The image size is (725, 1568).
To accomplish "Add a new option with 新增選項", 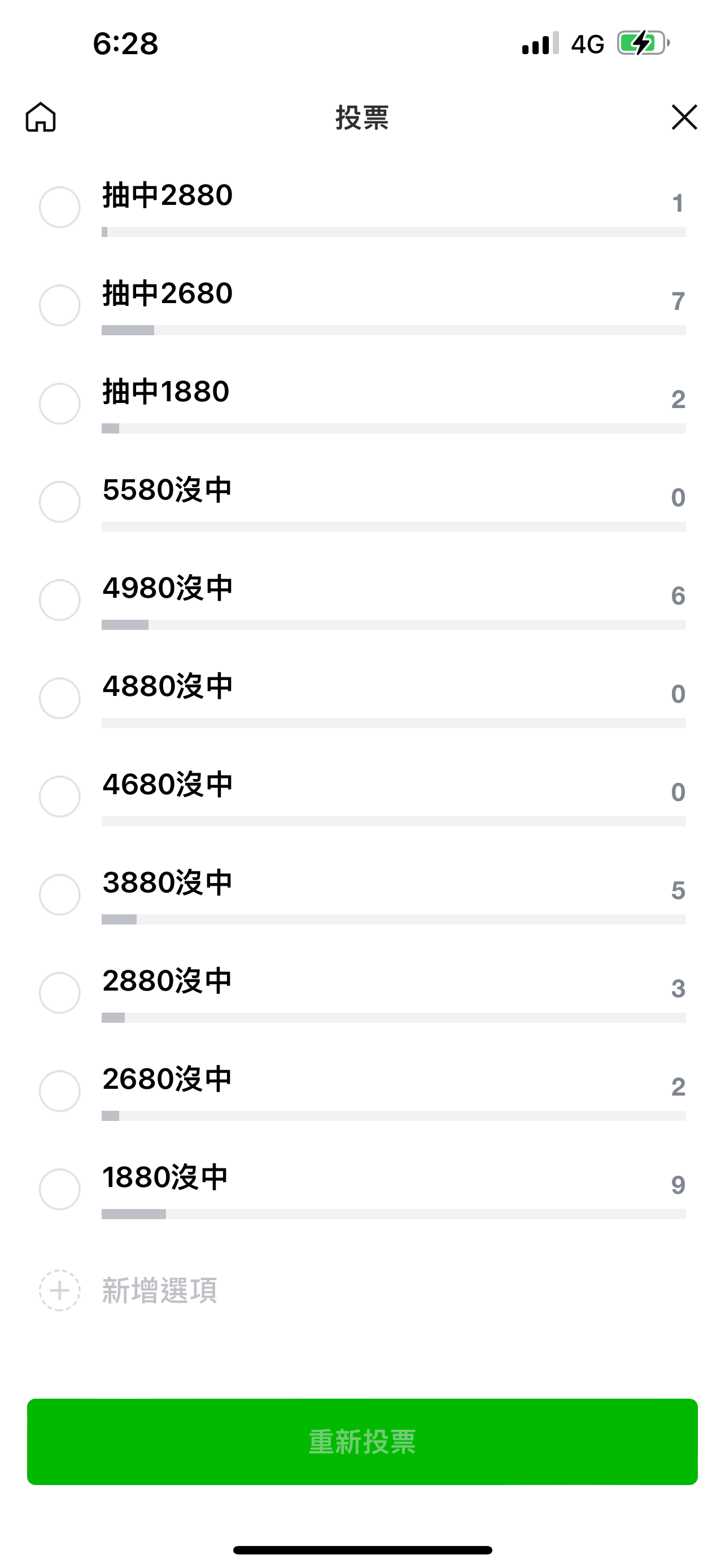I will [128, 1290].
